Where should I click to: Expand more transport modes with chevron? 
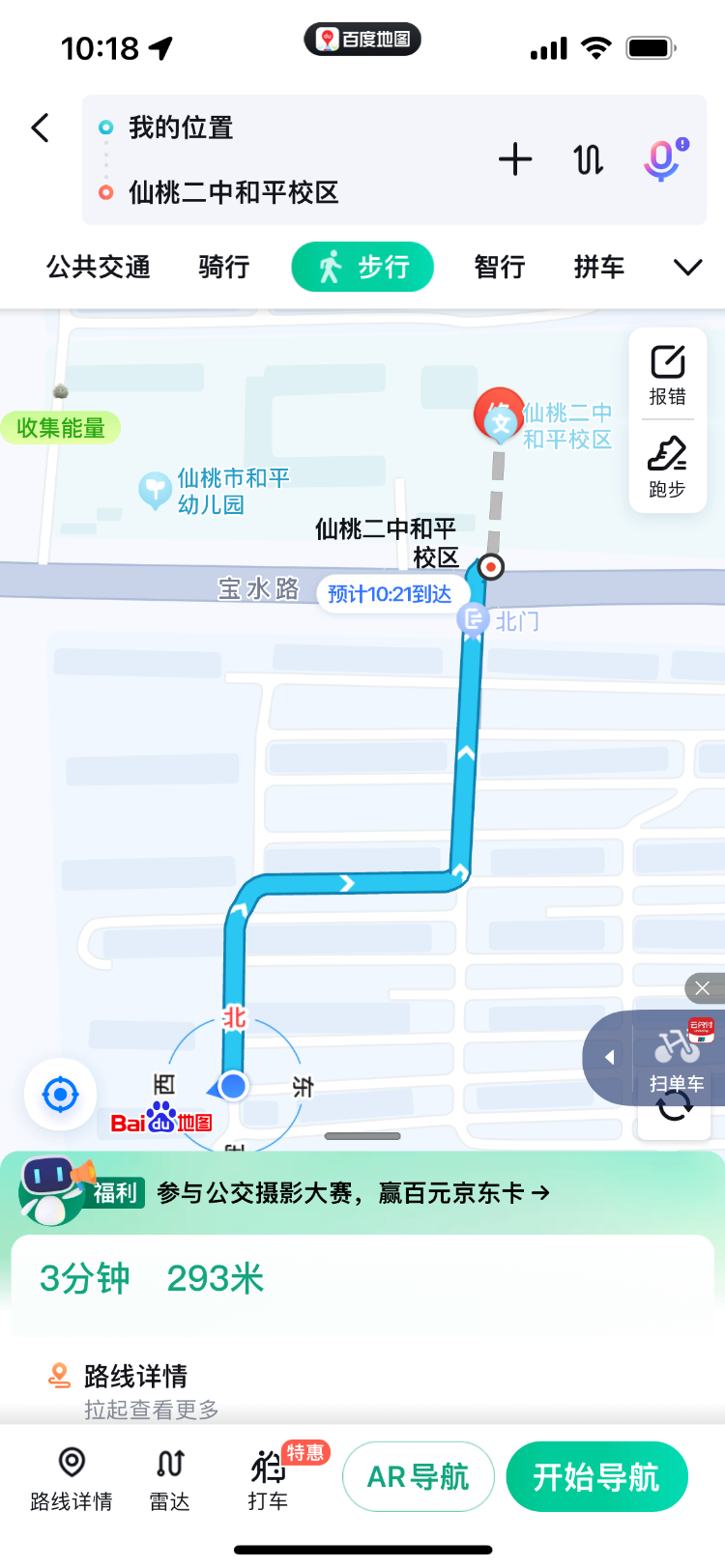coord(686,267)
